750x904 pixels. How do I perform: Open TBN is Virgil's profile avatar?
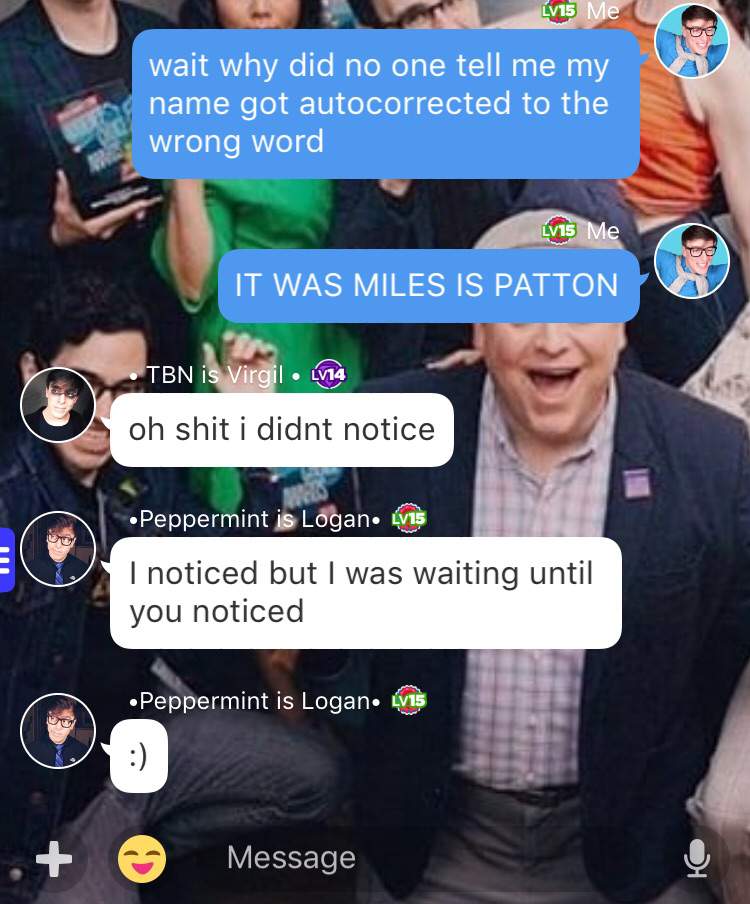click(x=58, y=405)
